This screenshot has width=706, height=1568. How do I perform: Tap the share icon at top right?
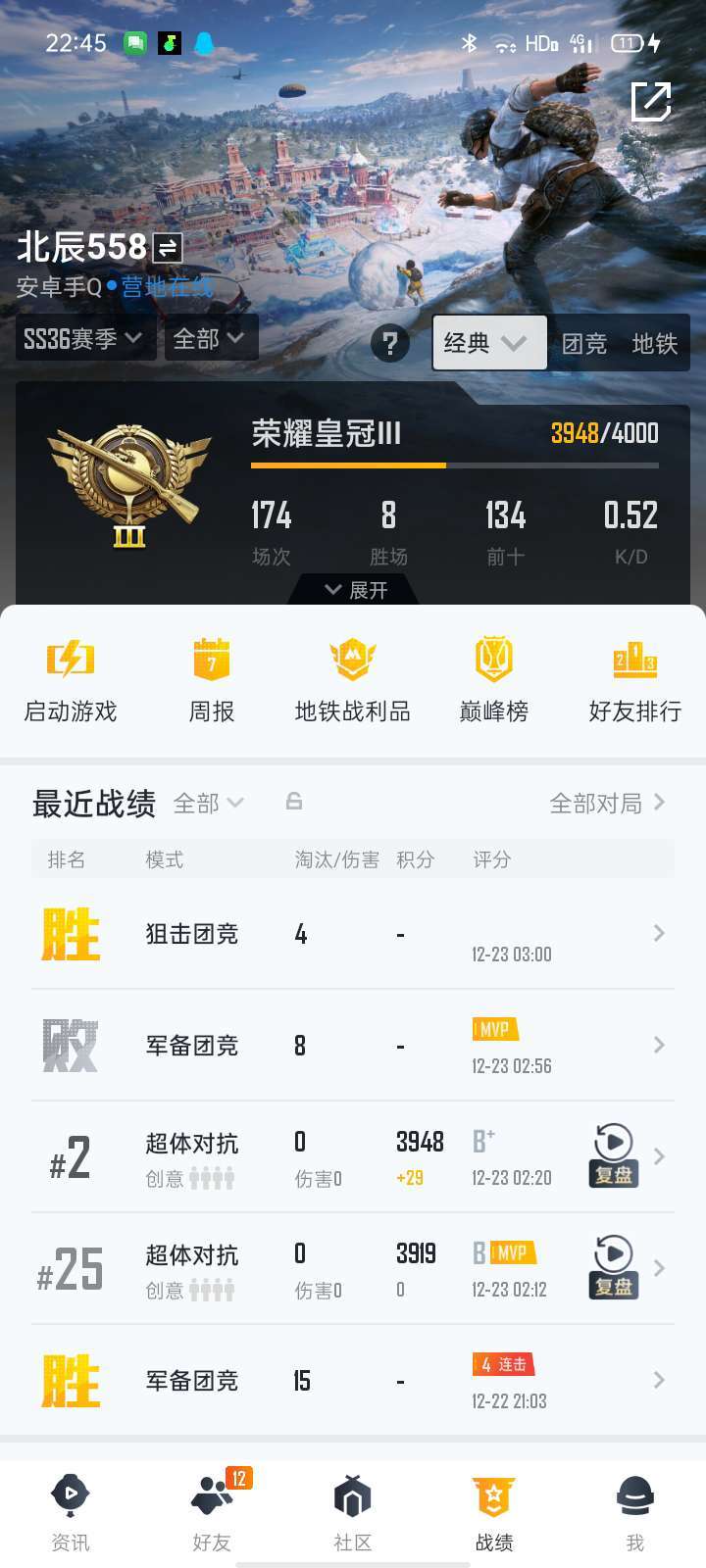point(650,101)
